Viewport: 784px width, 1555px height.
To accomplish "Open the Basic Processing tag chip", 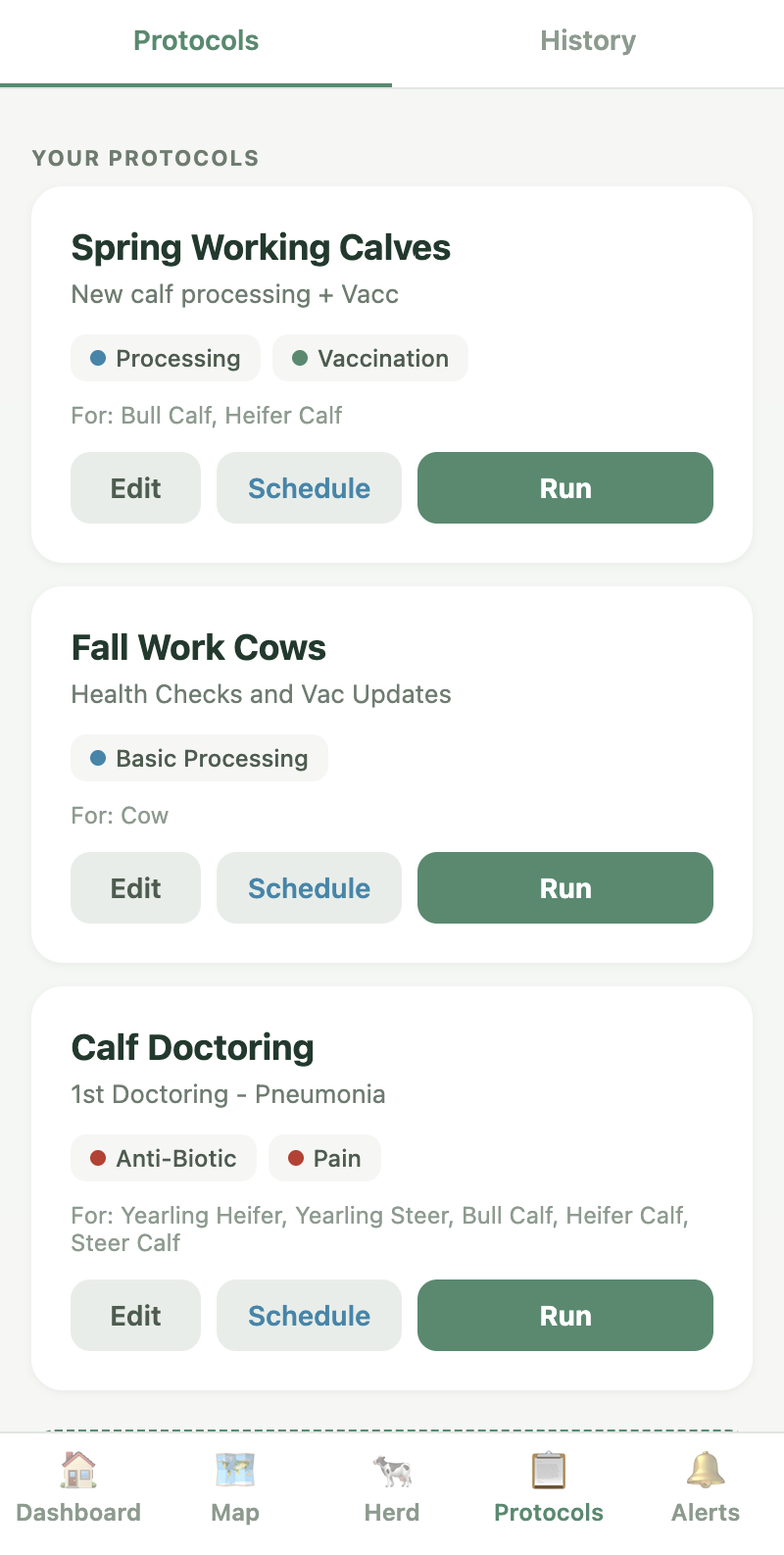I will [199, 758].
